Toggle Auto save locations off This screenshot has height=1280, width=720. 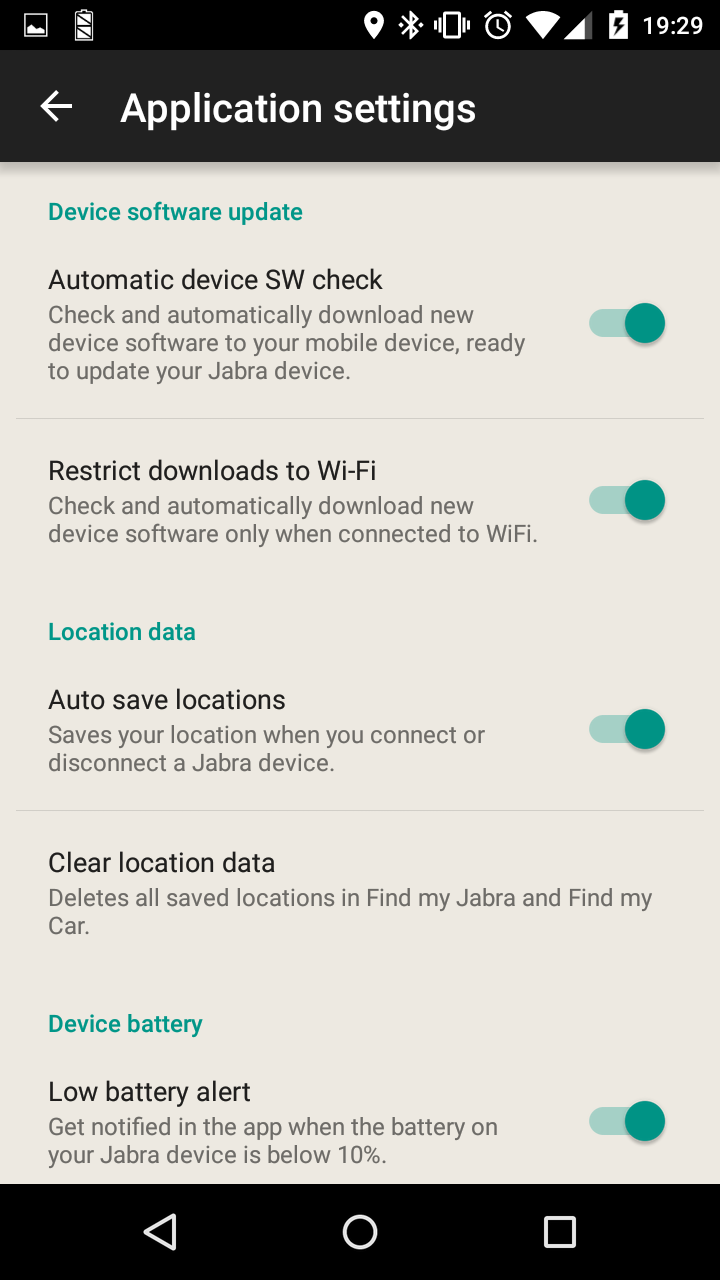click(627, 730)
